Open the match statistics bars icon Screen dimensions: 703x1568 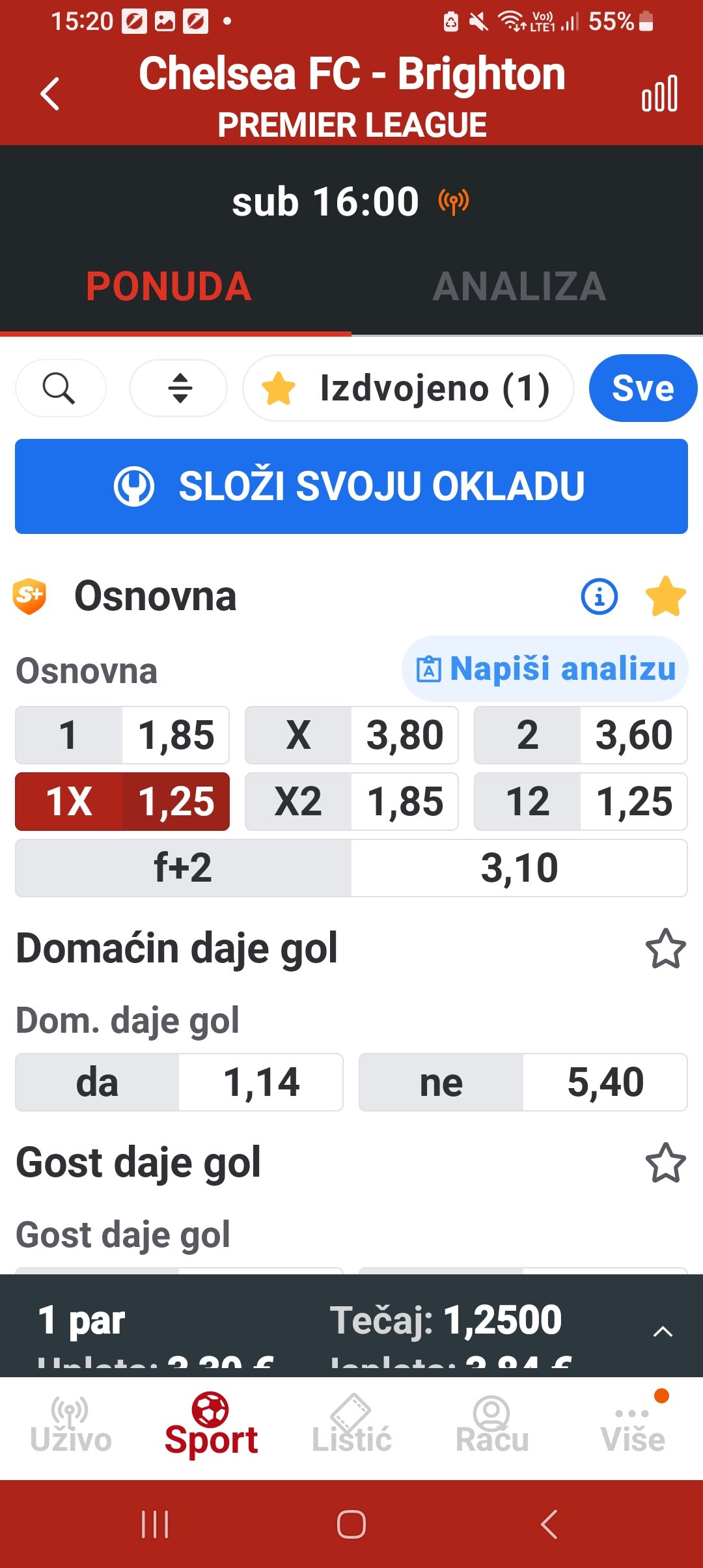pyautogui.click(x=659, y=94)
